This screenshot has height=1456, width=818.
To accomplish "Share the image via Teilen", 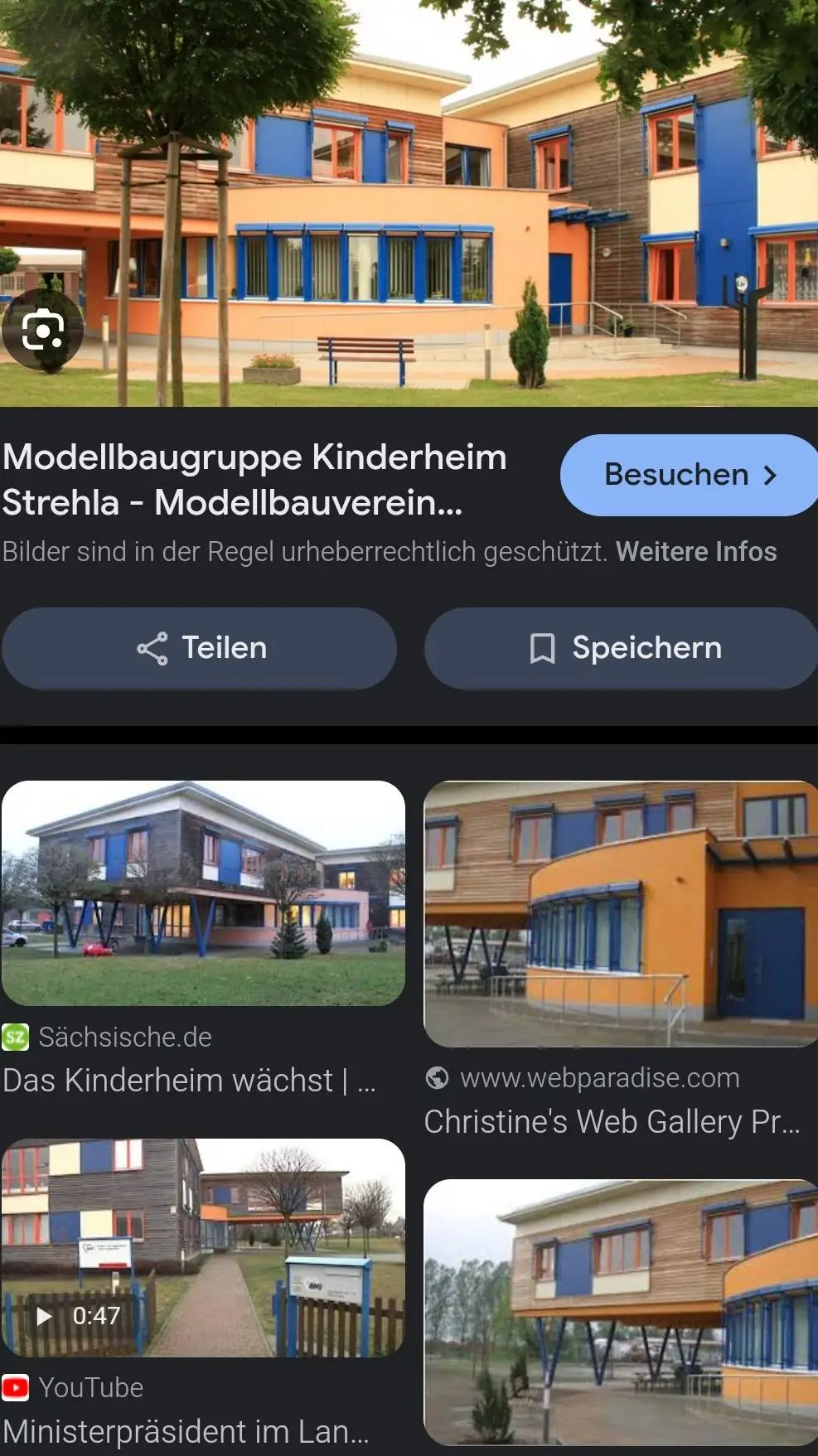I will (x=200, y=648).
